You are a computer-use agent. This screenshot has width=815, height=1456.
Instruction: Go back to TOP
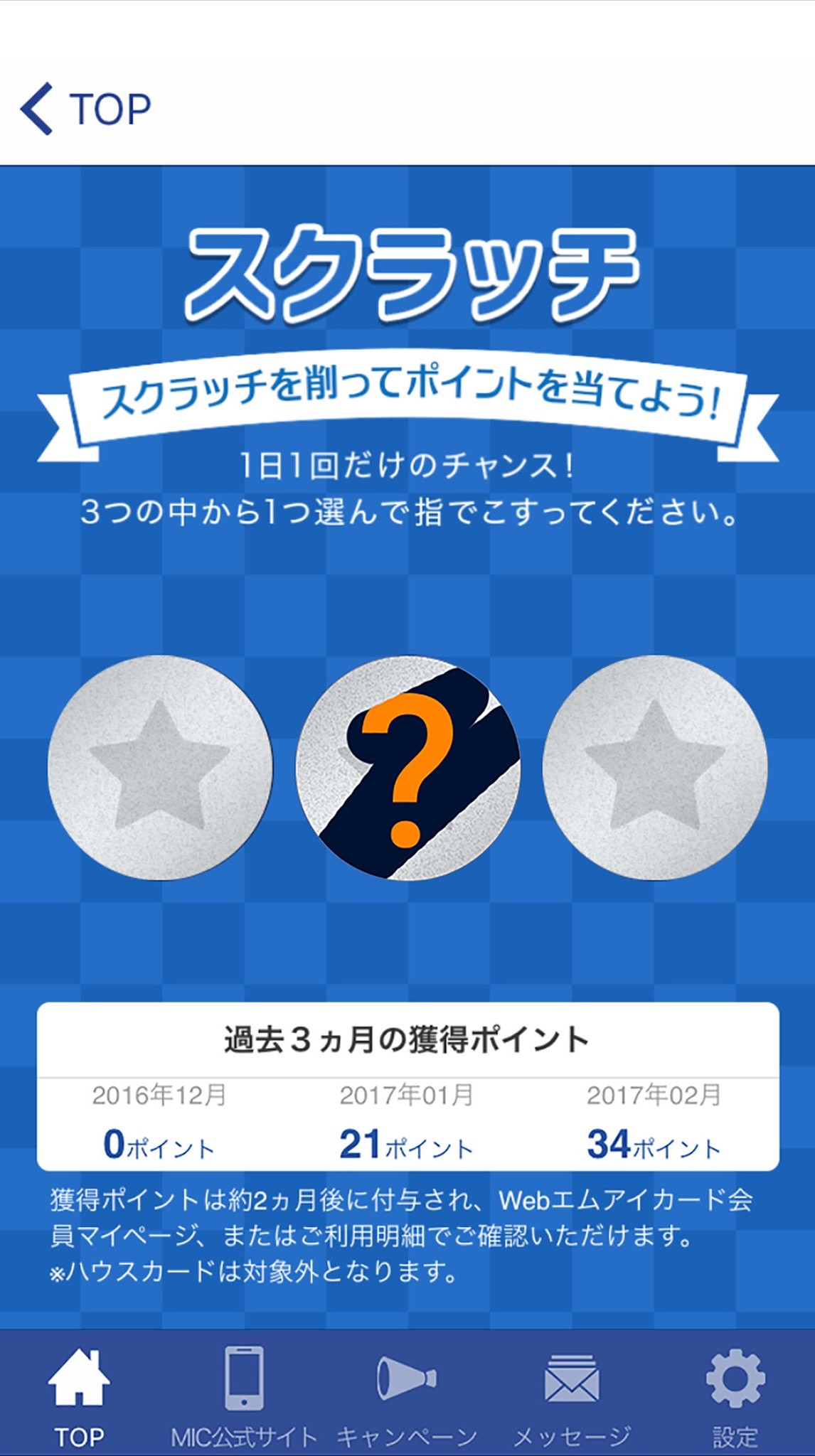click(x=85, y=109)
